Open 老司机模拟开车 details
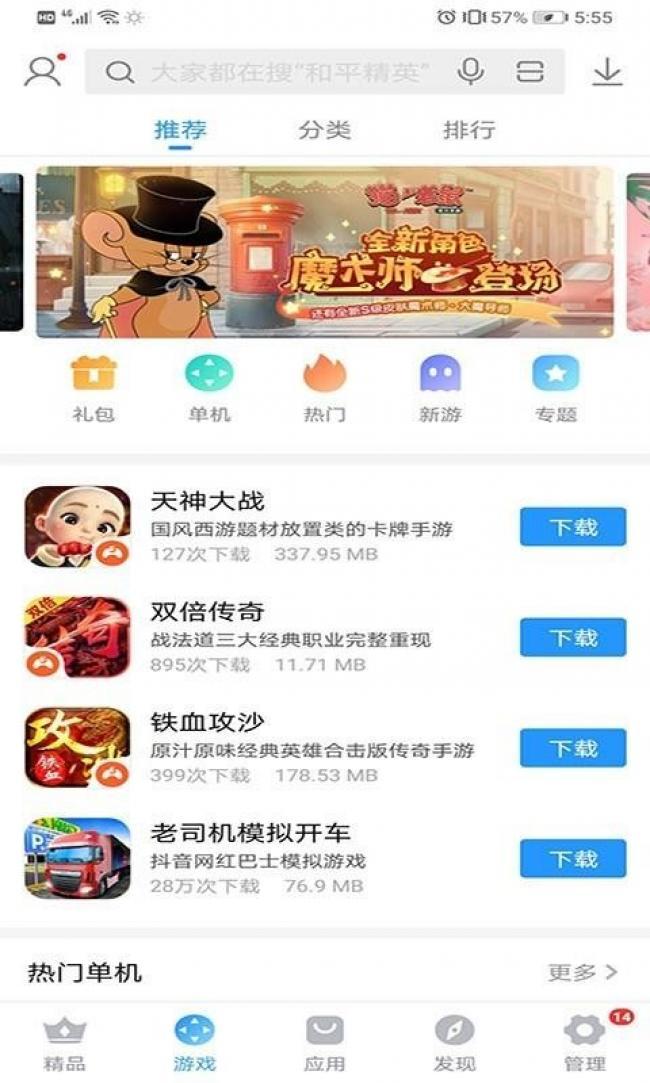650x1083 pixels. click(x=250, y=858)
